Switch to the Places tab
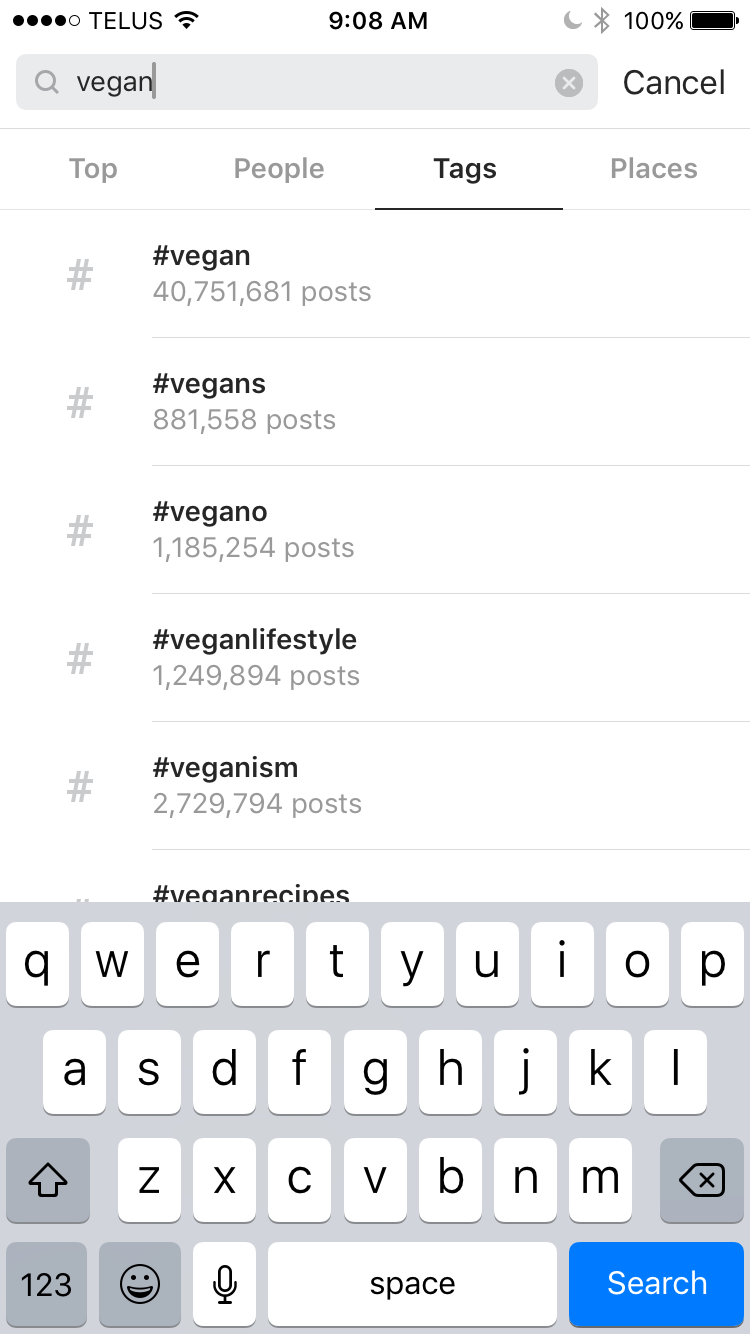750x1334 pixels. (654, 169)
